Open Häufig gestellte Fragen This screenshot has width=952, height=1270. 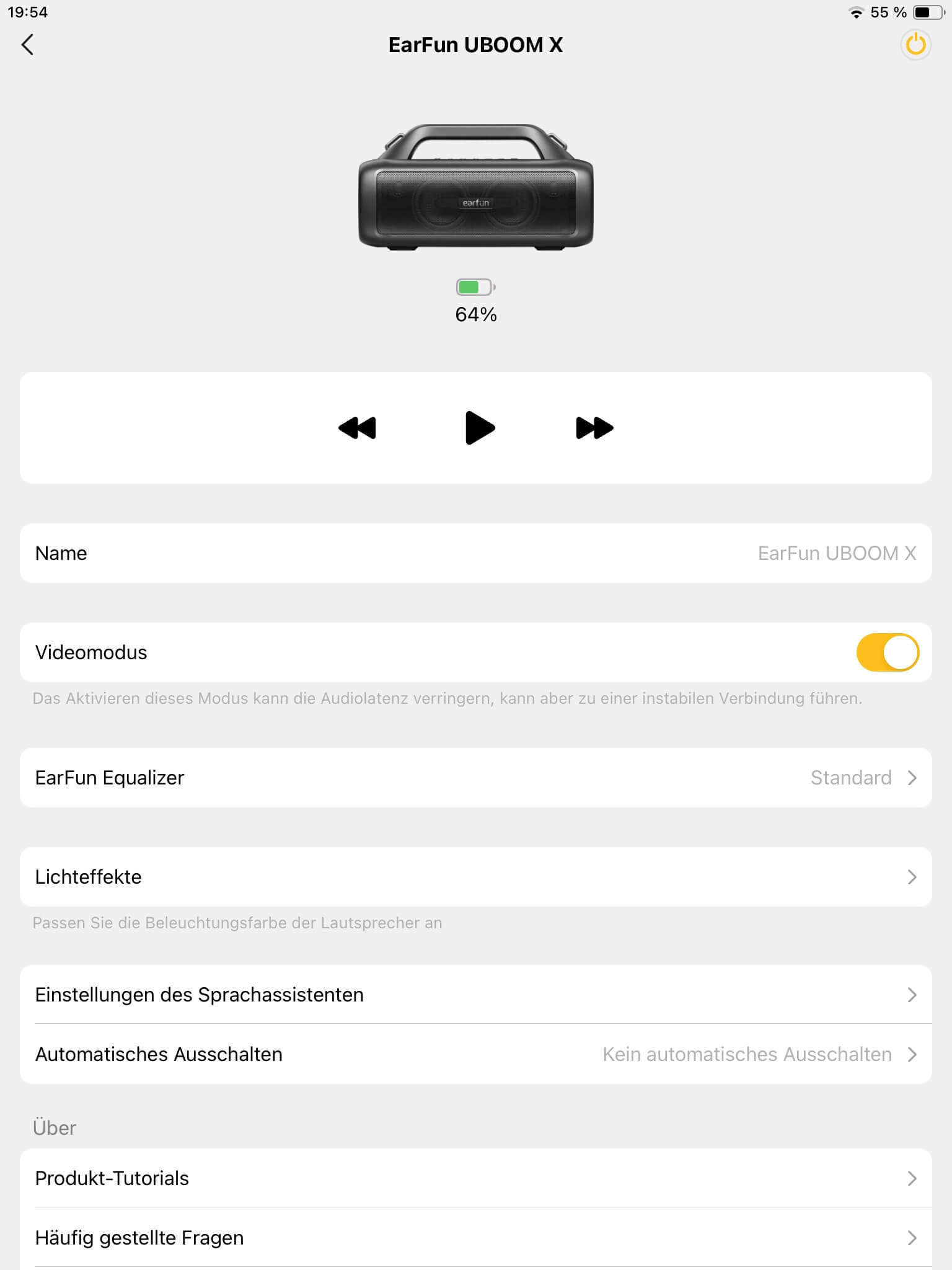tap(476, 1238)
